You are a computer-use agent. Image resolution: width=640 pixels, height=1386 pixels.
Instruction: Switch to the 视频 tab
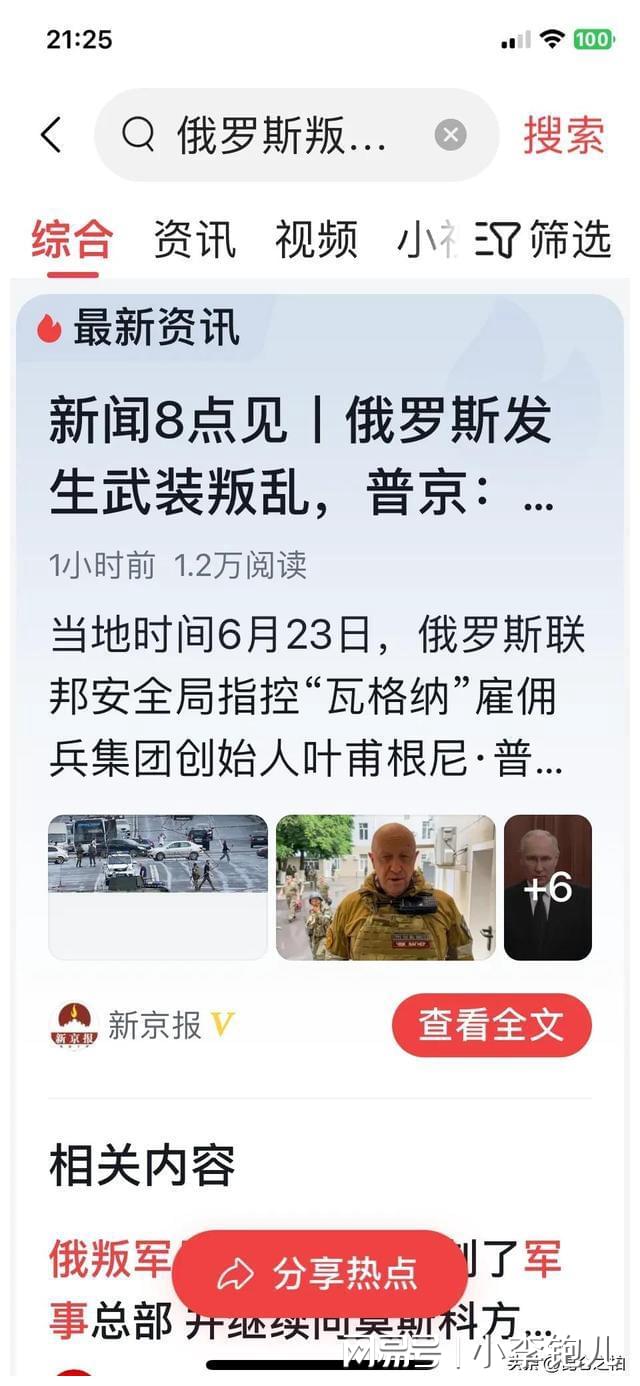316,240
